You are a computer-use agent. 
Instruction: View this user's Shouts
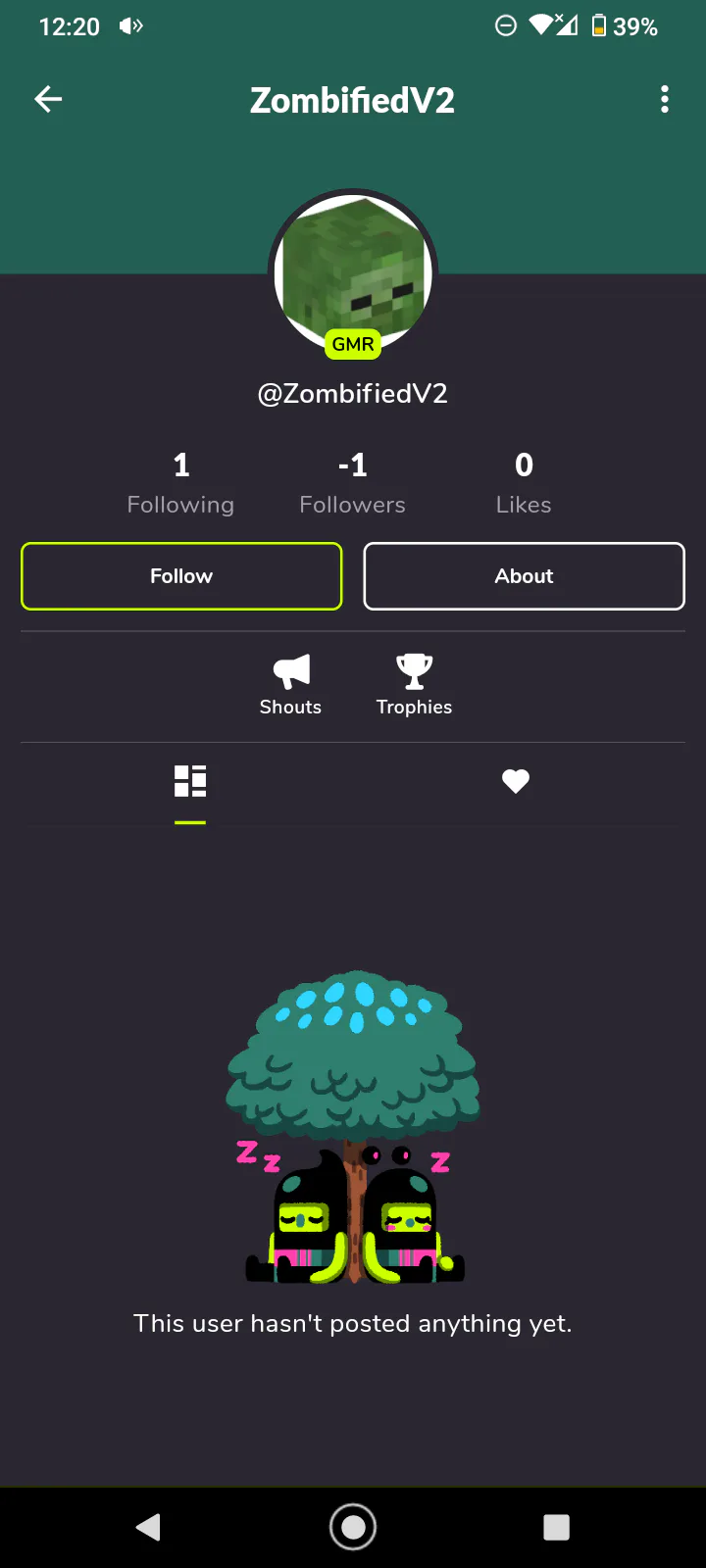pyautogui.click(x=290, y=684)
